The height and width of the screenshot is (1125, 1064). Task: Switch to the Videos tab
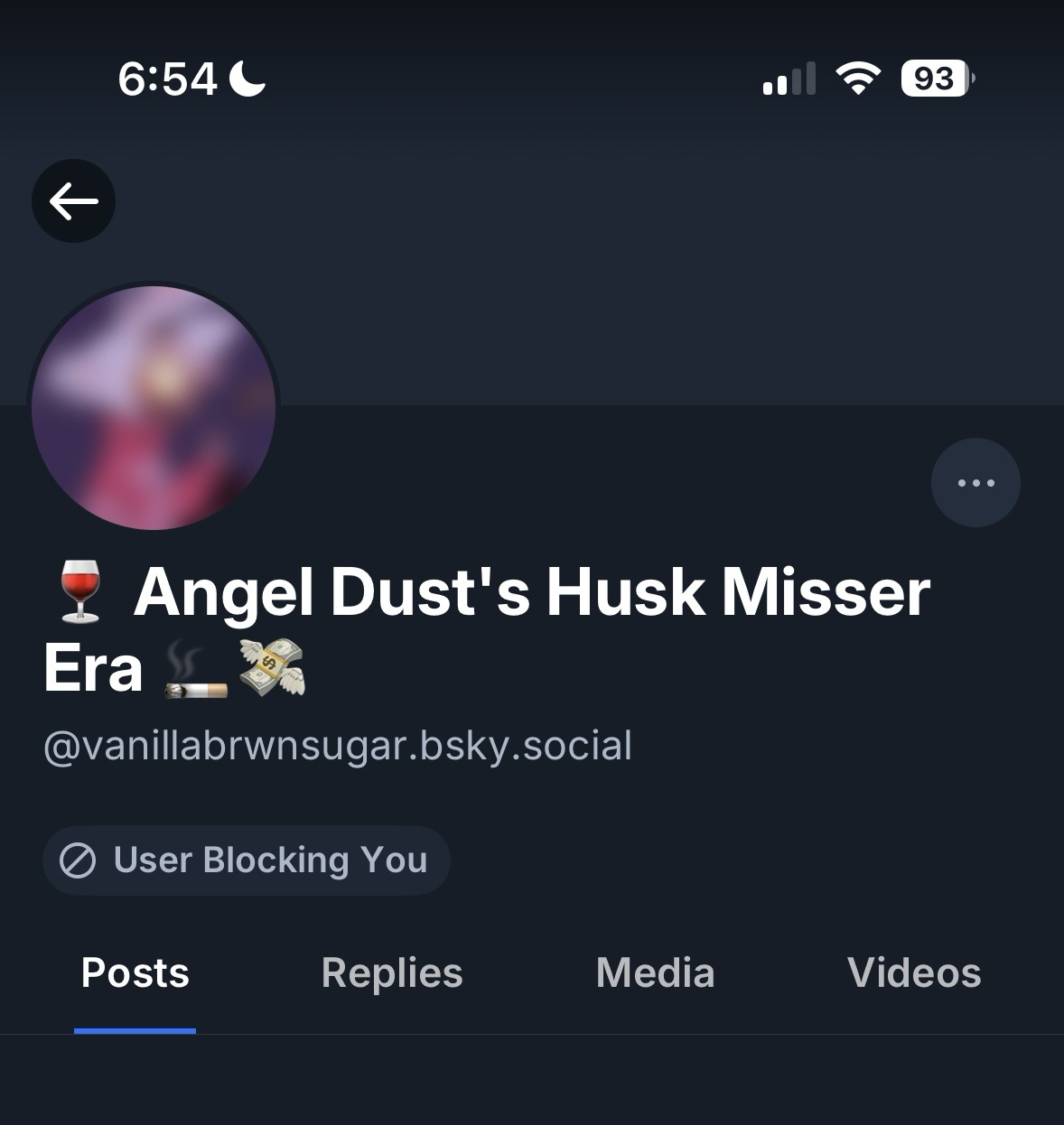click(914, 973)
